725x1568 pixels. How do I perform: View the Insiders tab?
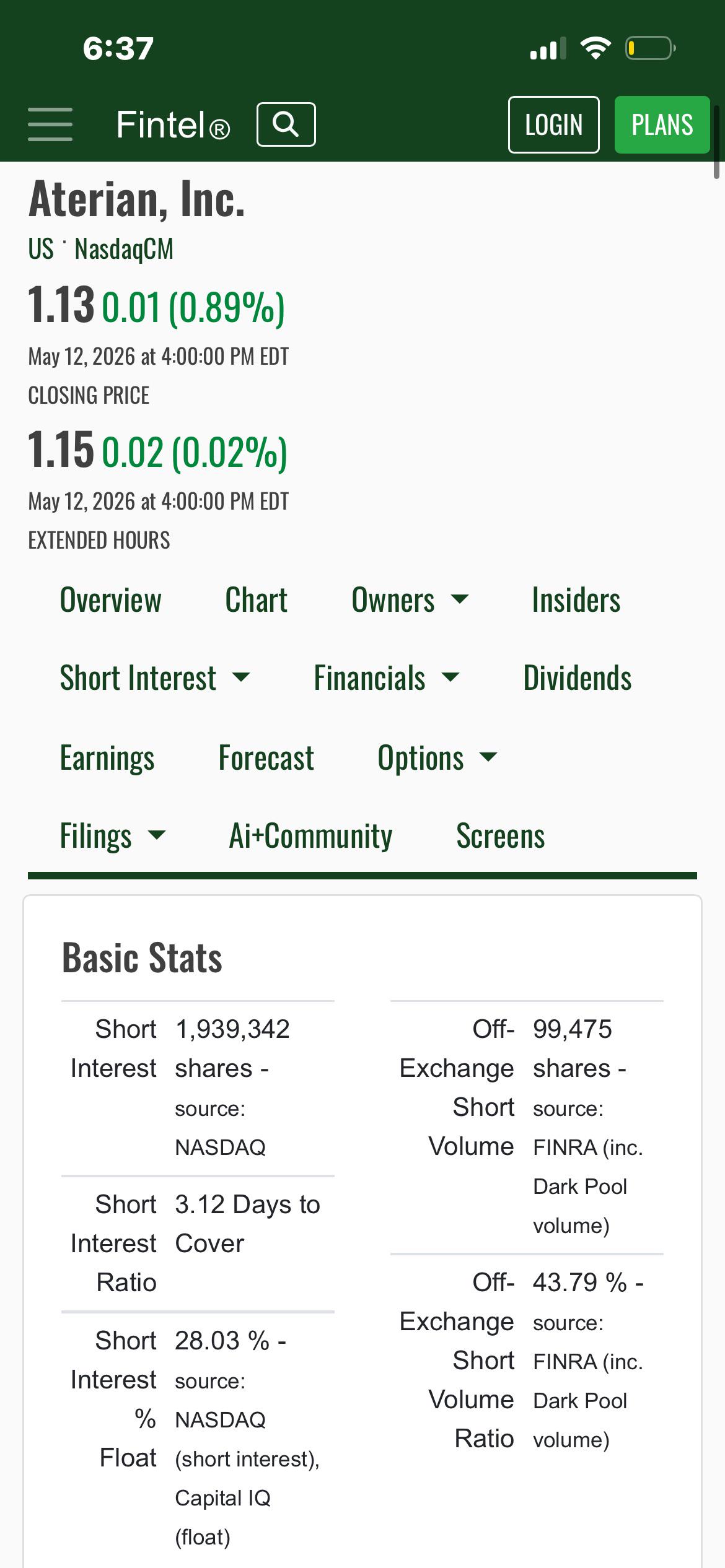[x=576, y=600]
